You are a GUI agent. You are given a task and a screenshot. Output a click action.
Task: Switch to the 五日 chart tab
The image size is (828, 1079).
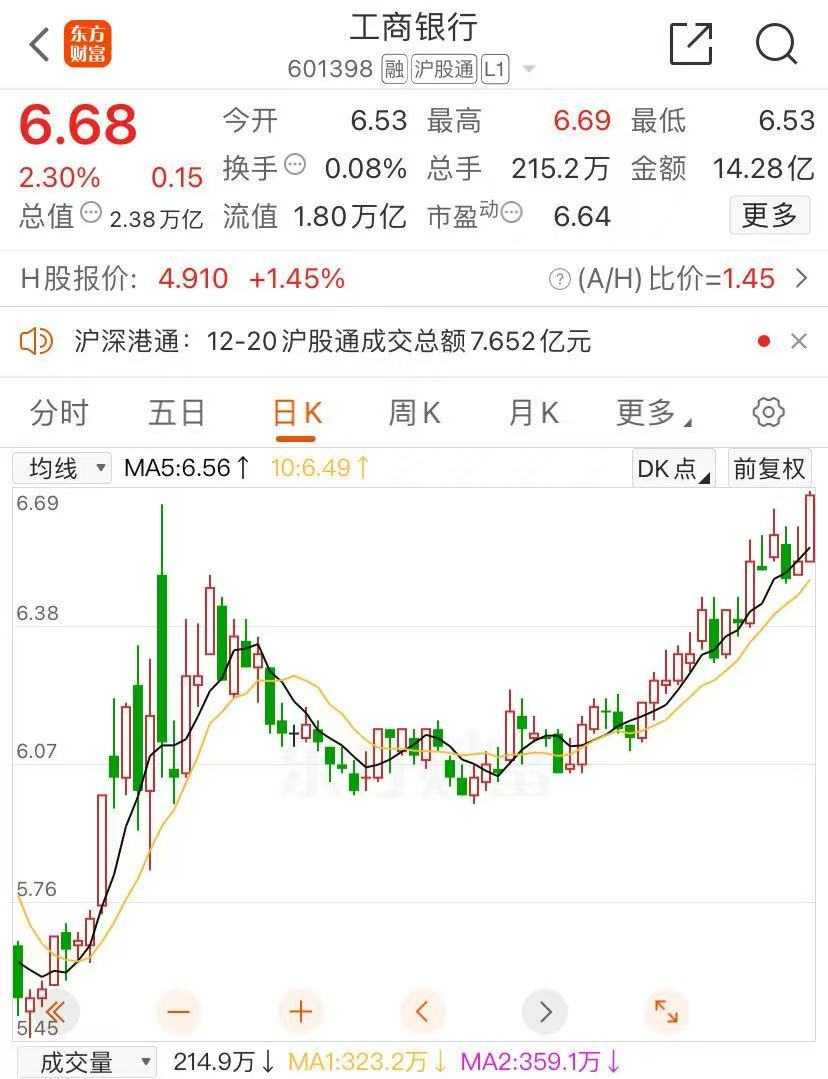[177, 413]
